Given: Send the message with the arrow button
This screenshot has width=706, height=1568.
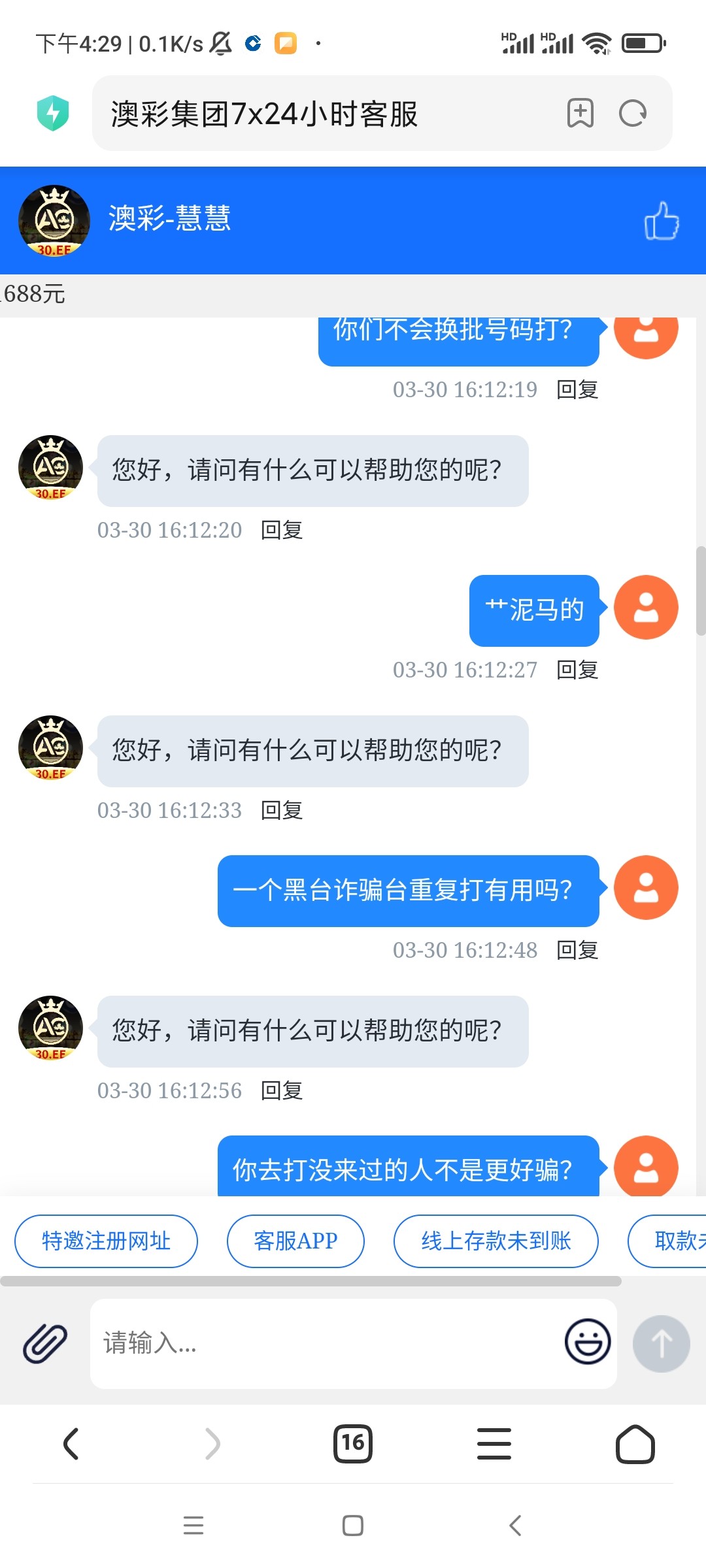Looking at the screenshot, I should pos(661,1343).
